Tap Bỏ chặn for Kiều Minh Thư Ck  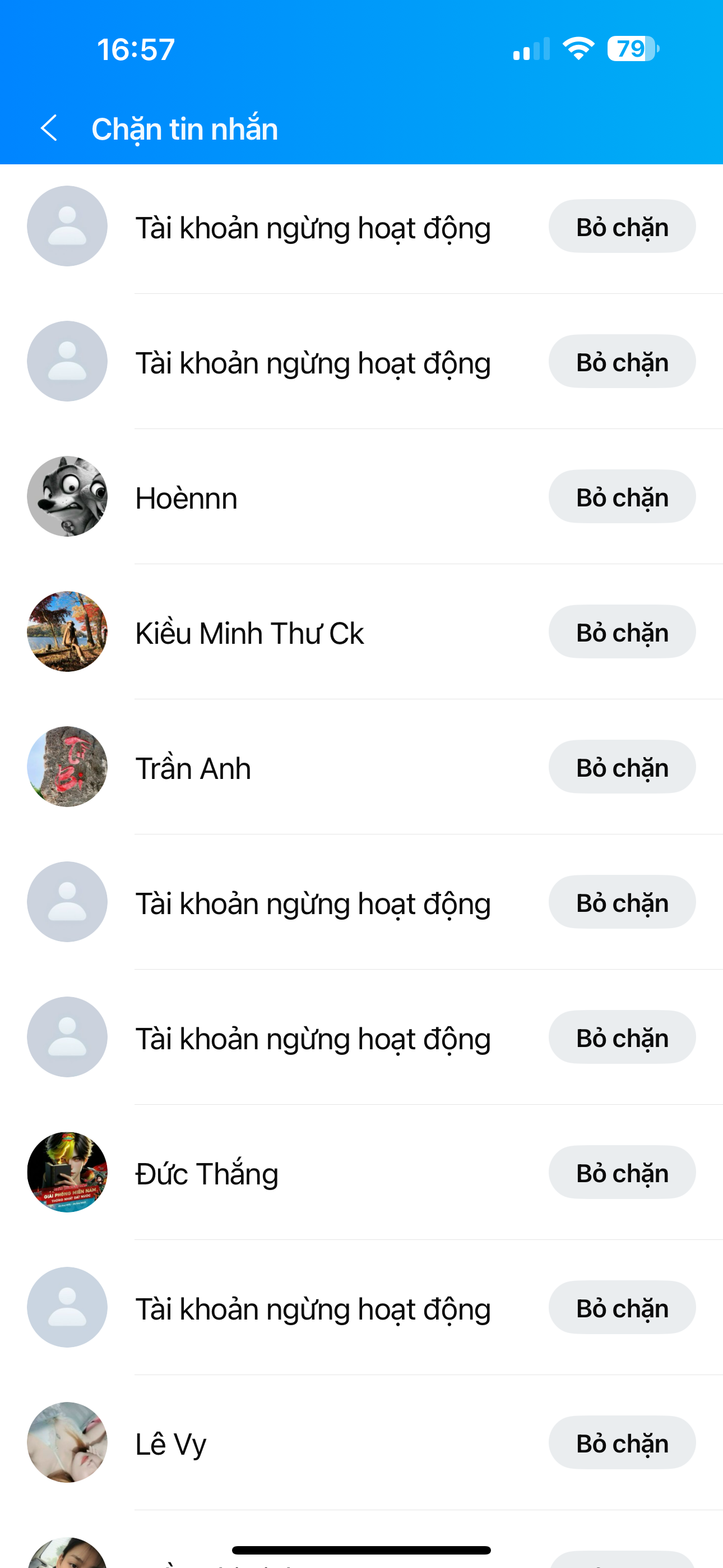coord(622,632)
